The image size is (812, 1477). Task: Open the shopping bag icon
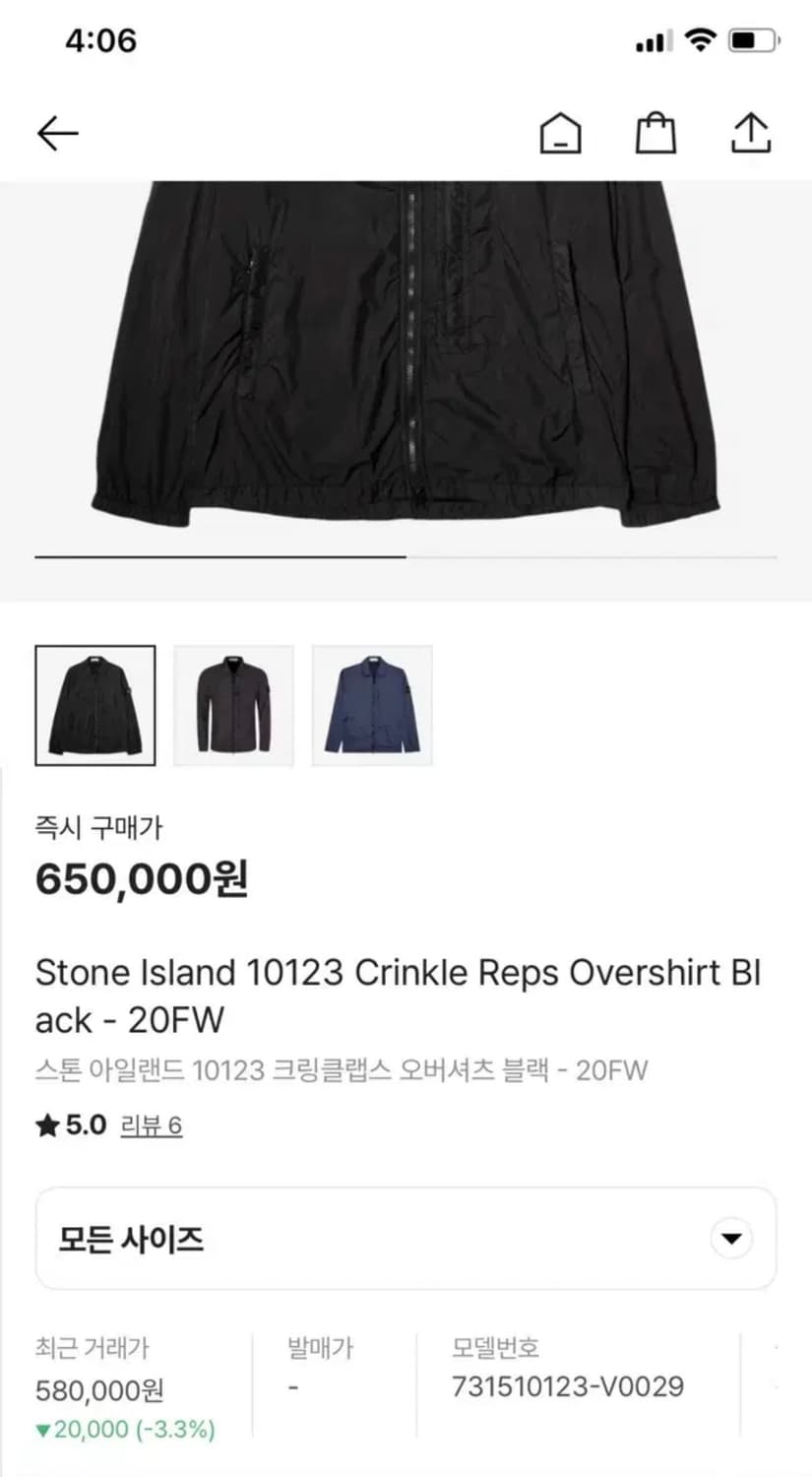(655, 133)
